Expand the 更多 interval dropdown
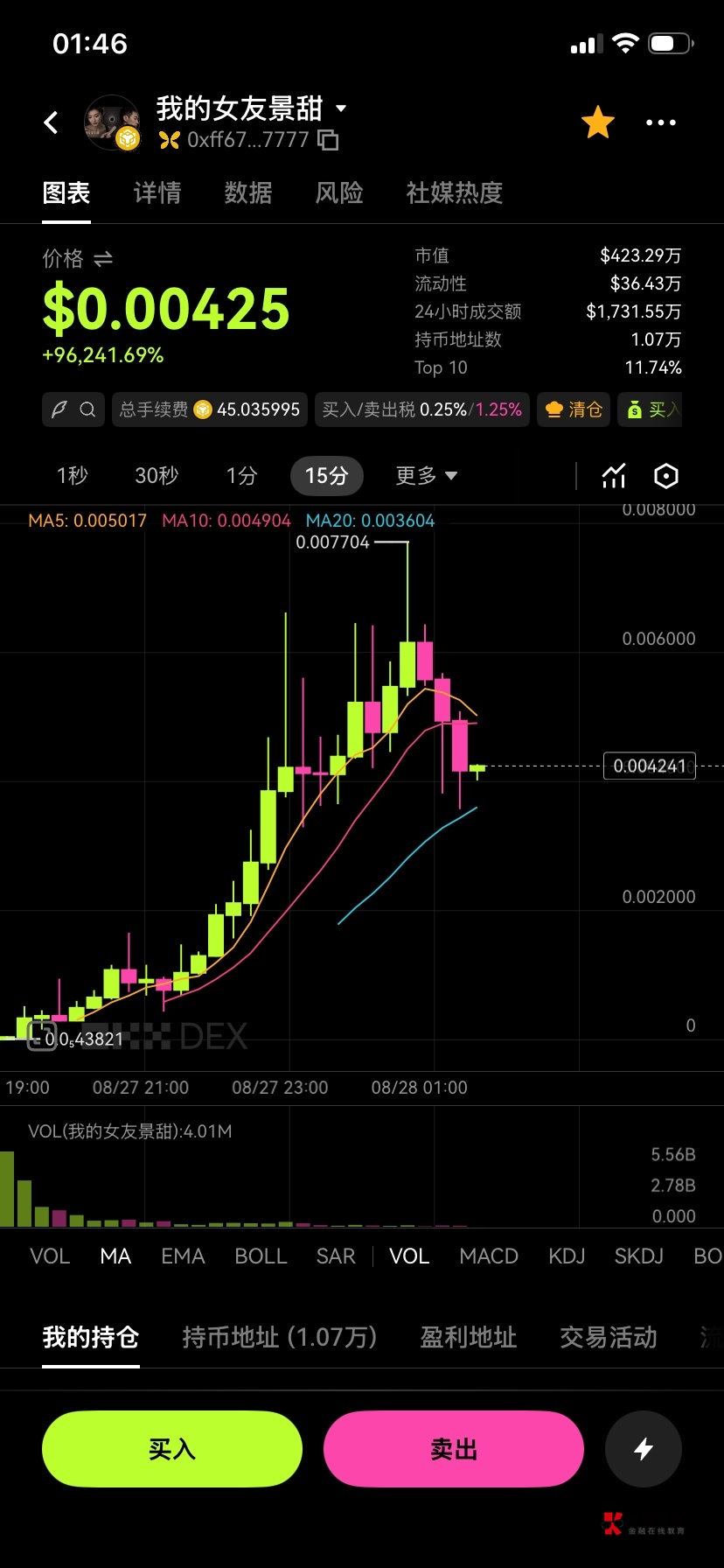The image size is (724, 1568). pos(427,475)
